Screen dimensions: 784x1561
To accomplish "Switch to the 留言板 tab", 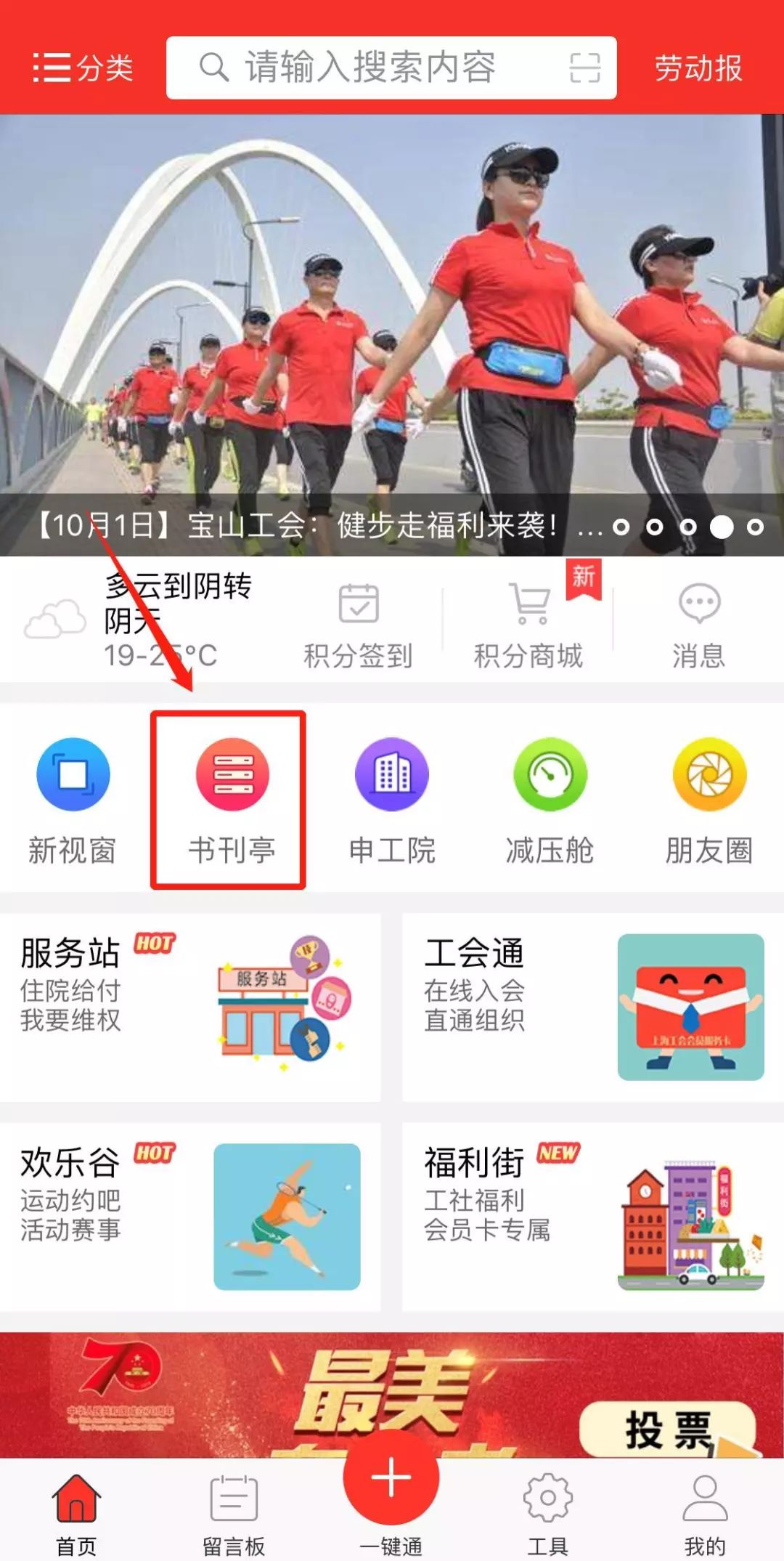I will (233, 1509).
